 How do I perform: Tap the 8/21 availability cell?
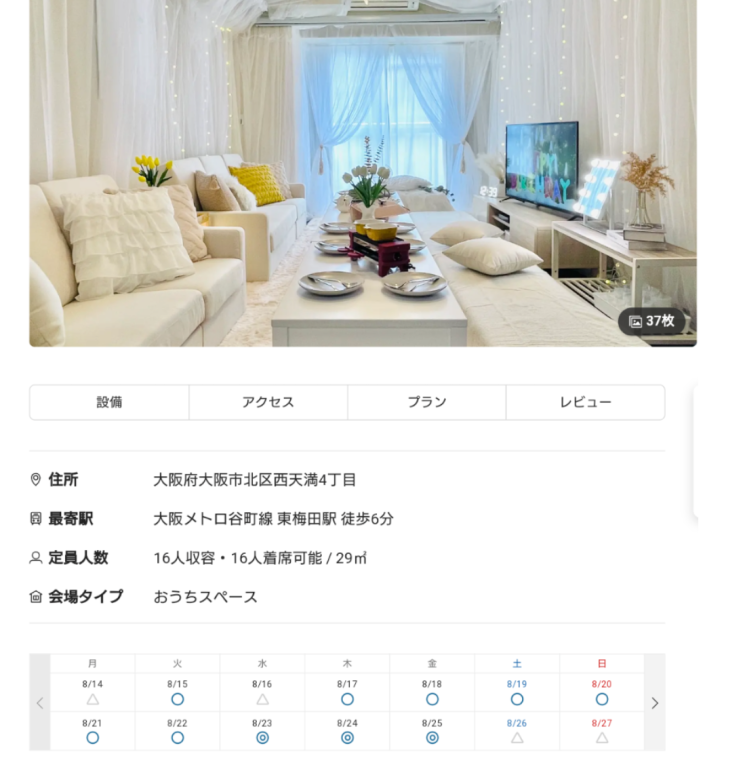92,731
